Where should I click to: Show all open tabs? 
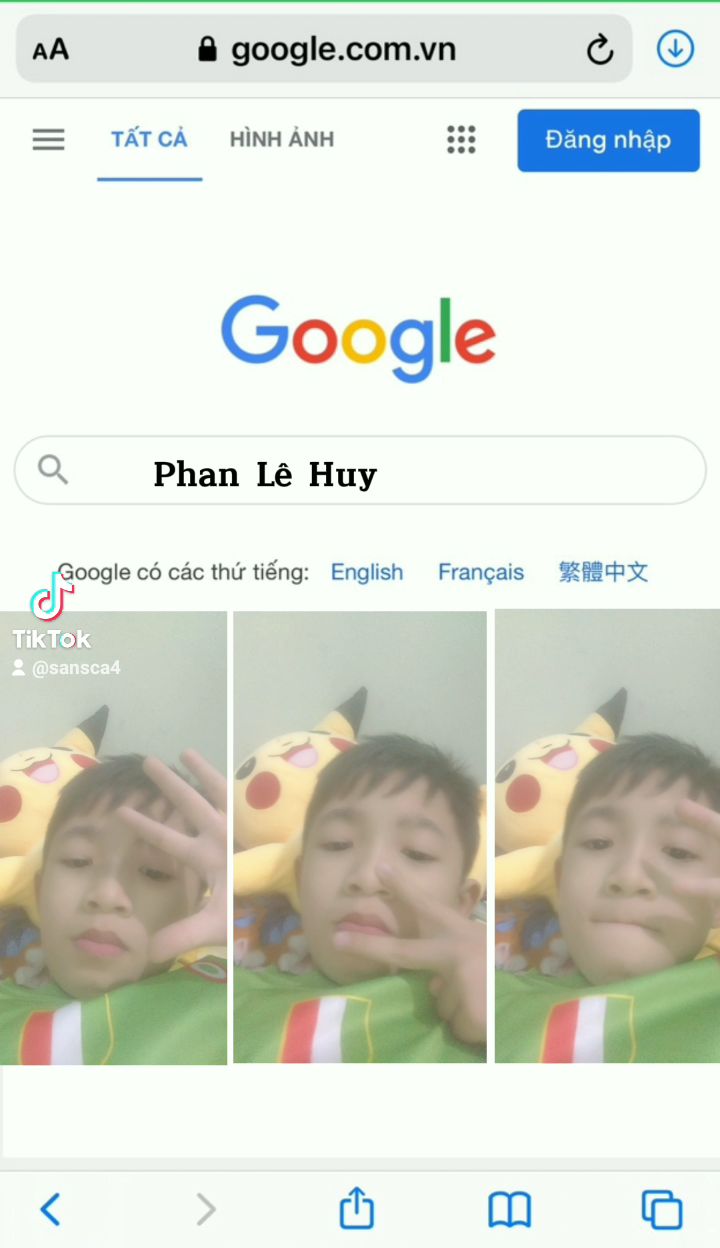point(662,1210)
